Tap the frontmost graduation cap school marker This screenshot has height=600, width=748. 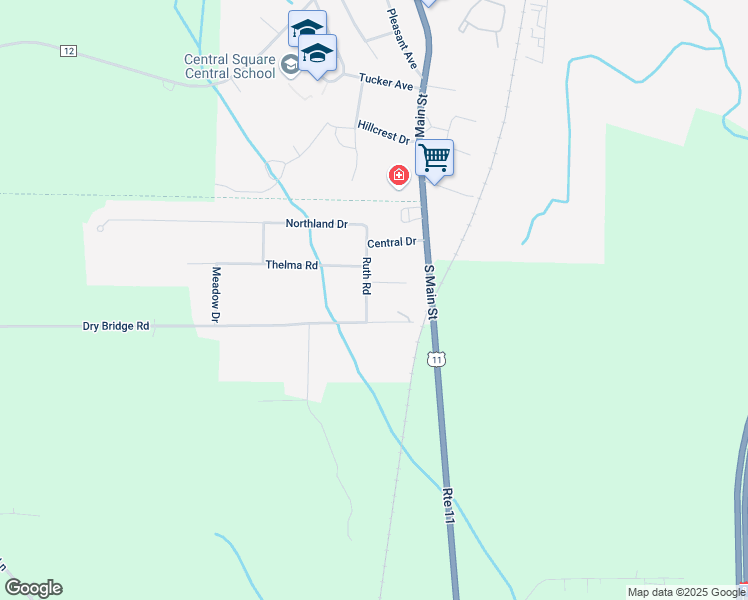[x=318, y=53]
